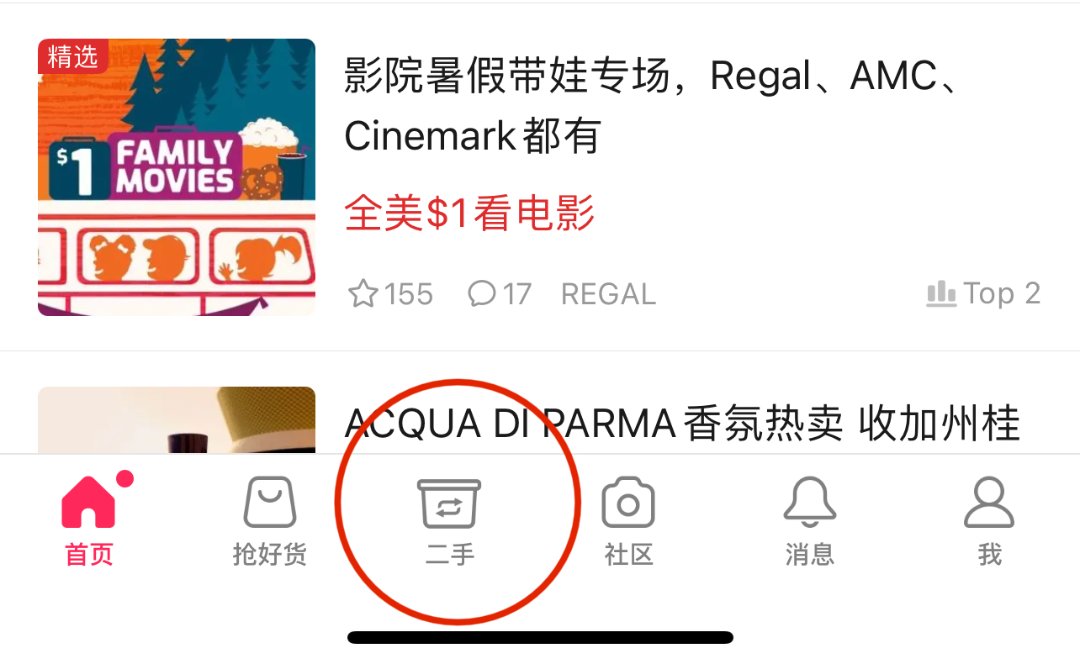
Task: Switch to the 二手 secondhand tab
Action: click(449, 520)
